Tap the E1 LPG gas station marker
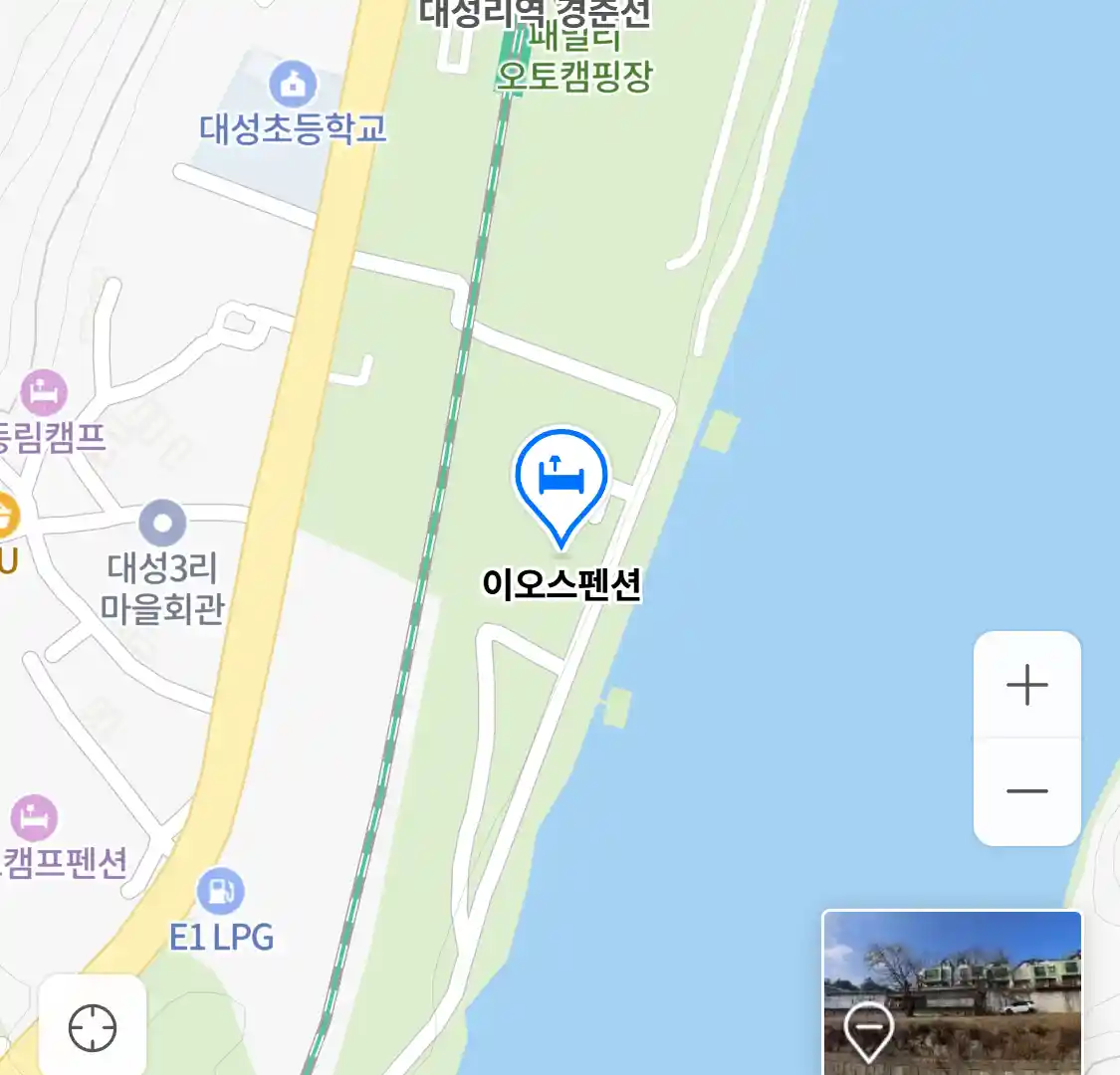1120x1075 pixels. (220, 891)
